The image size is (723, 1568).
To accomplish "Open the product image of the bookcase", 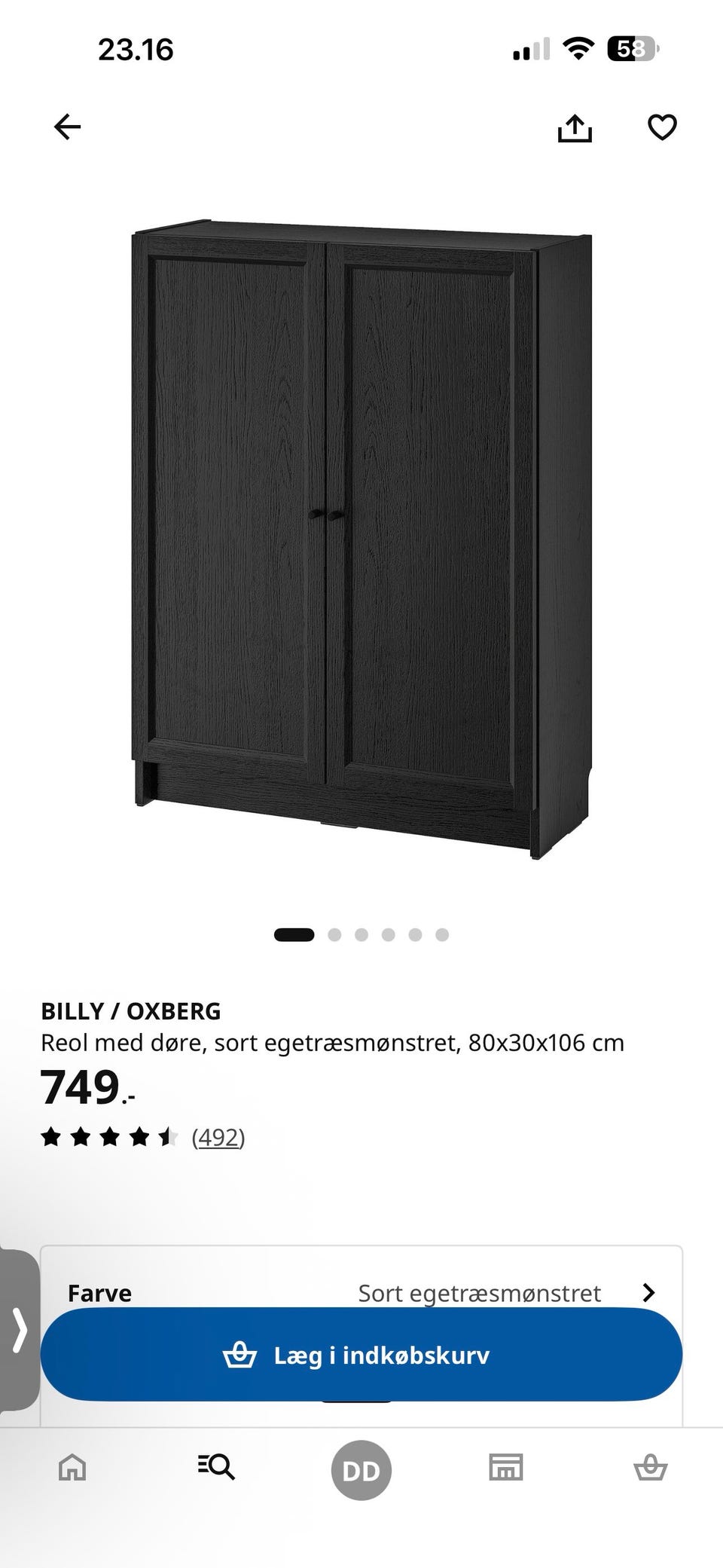I will pyautogui.click(x=361, y=539).
